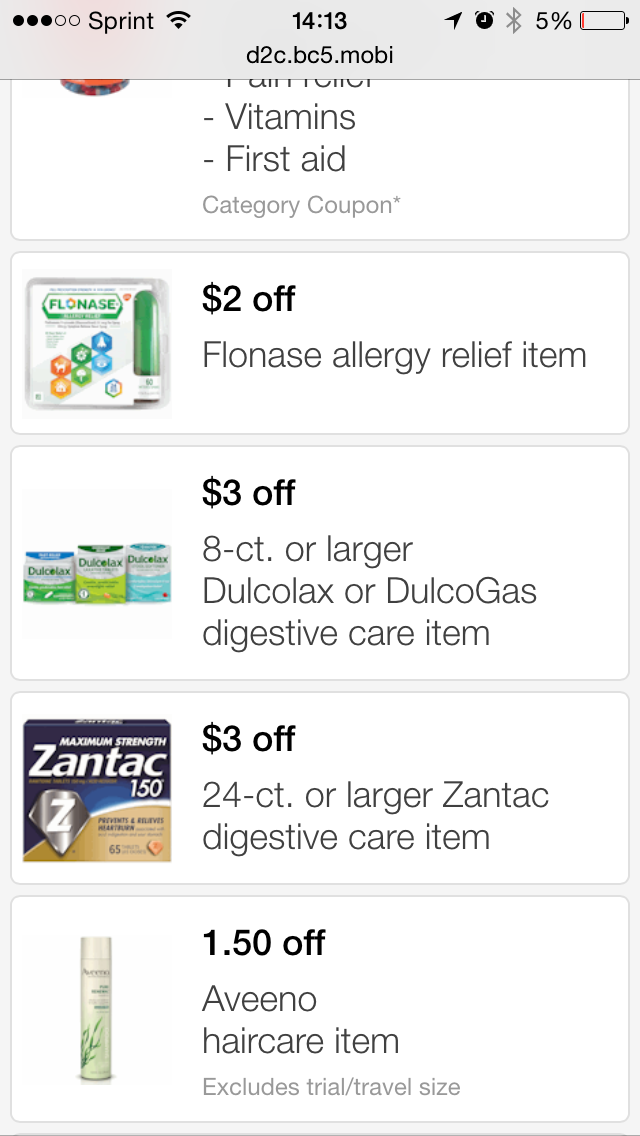
Task: Open the $2 off Flonase allergy relief coupon
Action: tap(320, 343)
